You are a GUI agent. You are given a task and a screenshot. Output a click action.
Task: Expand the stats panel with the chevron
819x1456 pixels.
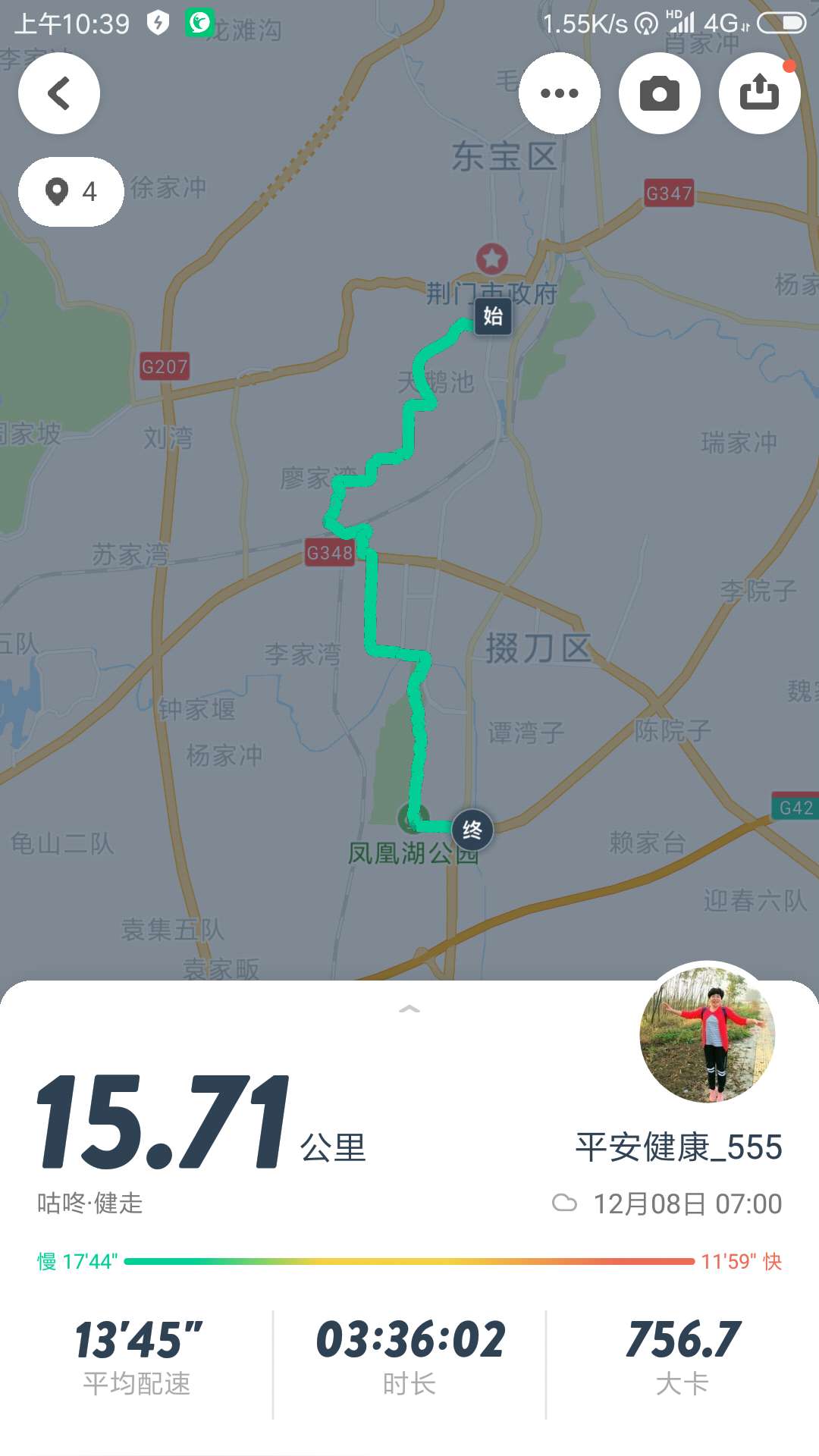pos(409,1007)
